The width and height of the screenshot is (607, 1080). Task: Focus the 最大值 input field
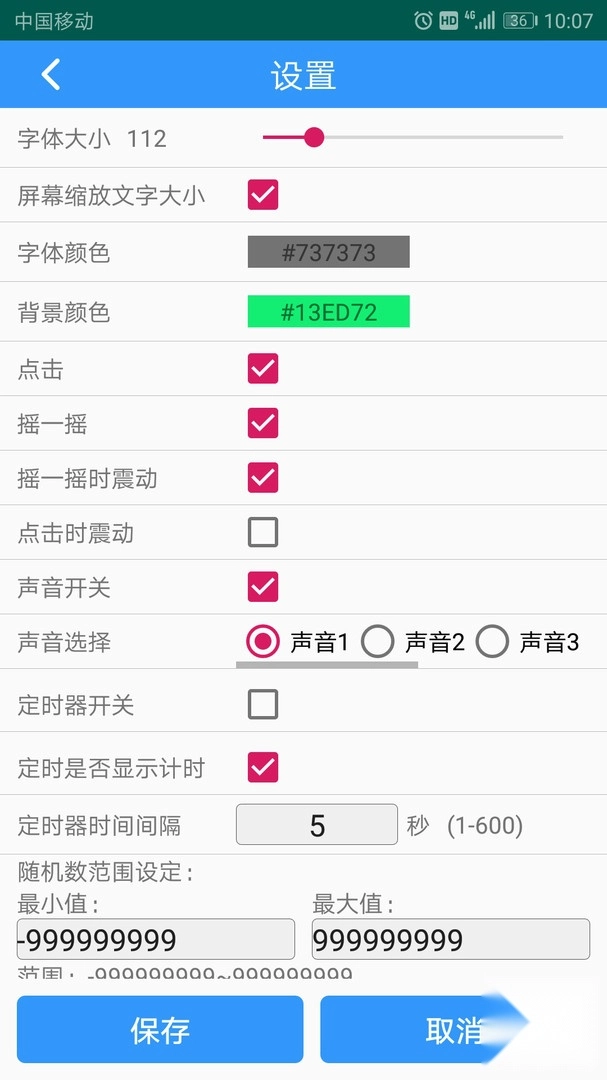click(x=450, y=940)
